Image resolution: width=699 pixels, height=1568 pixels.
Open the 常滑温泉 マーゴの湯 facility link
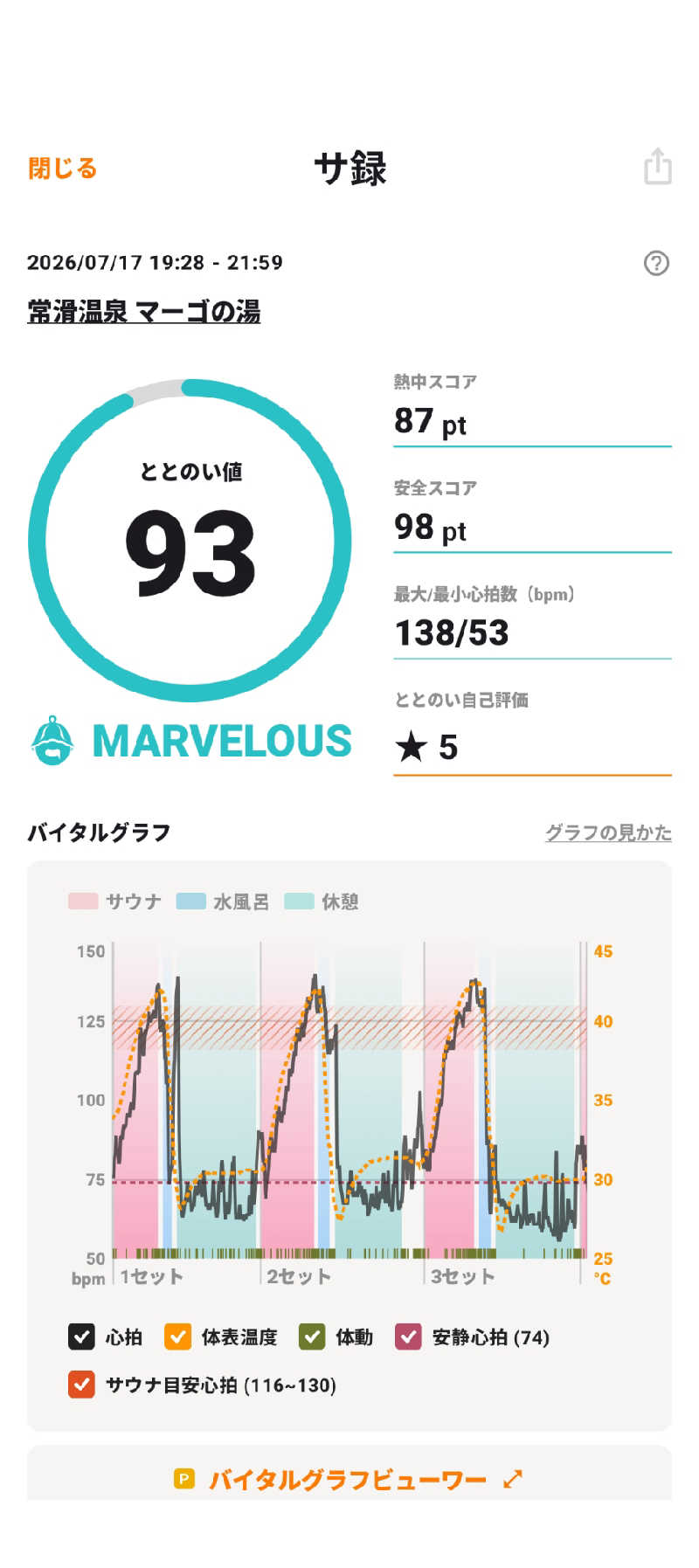click(x=144, y=311)
